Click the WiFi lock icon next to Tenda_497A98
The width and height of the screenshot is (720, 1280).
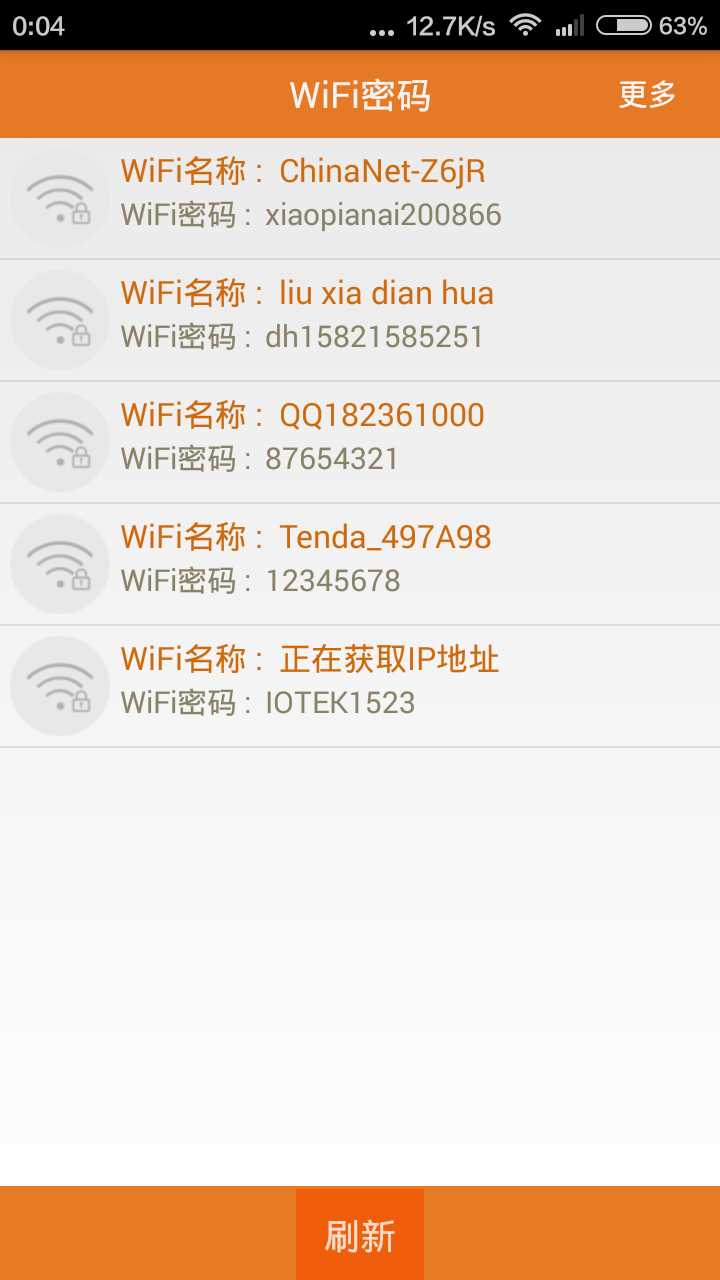tap(59, 563)
